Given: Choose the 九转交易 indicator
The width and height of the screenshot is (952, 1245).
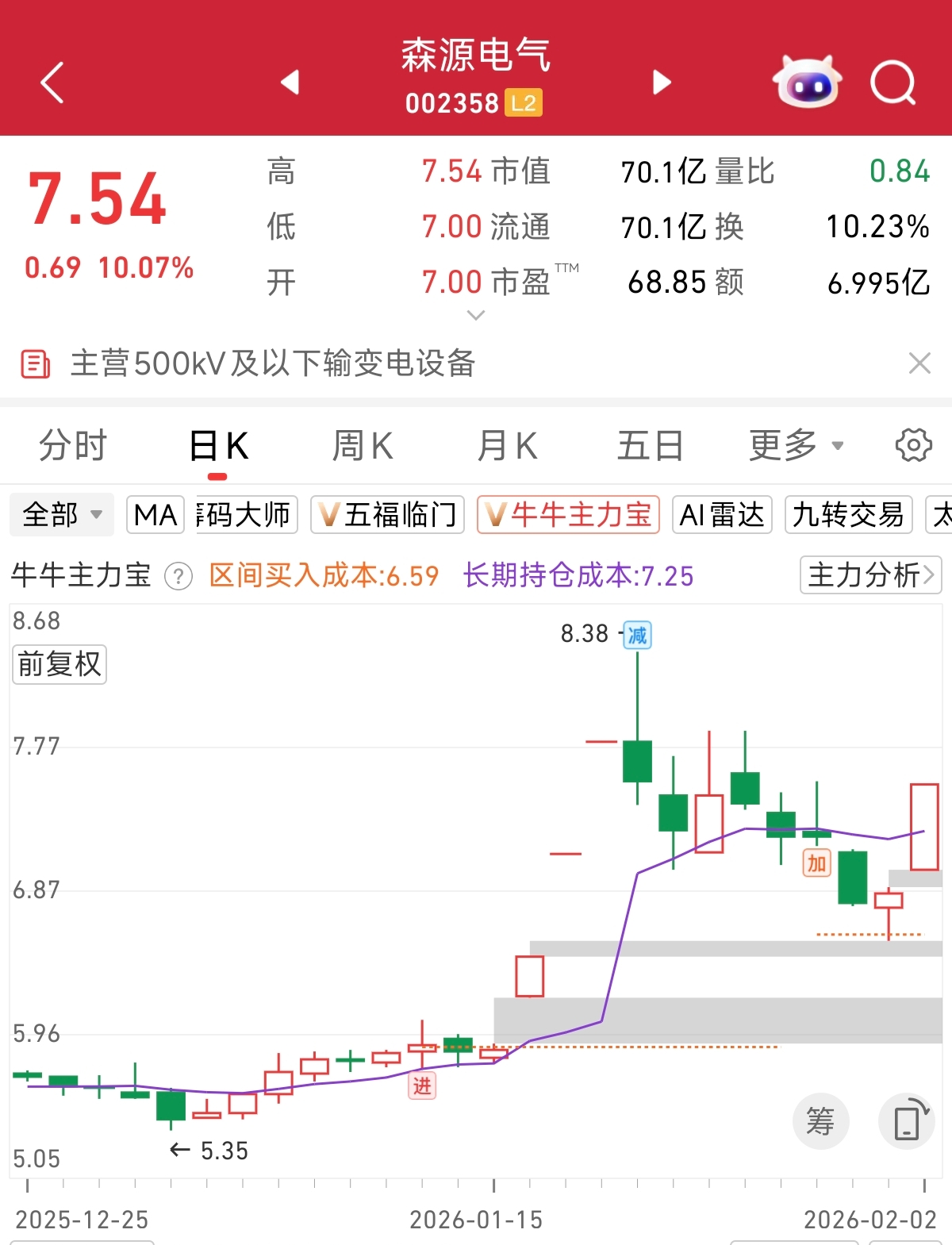Looking at the screenshot, I should tap(848, 514).
